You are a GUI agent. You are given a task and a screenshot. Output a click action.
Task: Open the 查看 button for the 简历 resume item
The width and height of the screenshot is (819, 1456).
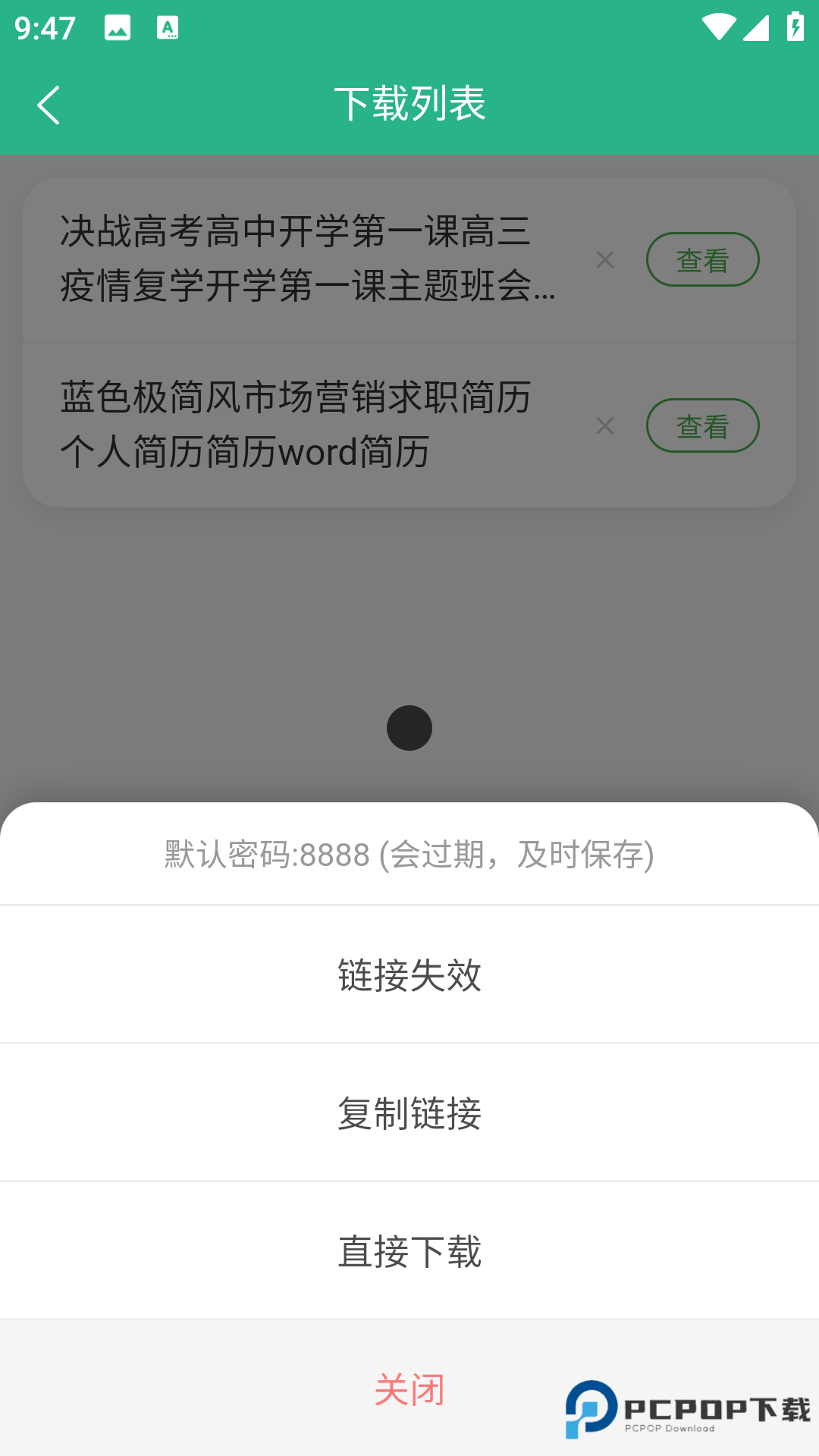click(x=702, y=425)
